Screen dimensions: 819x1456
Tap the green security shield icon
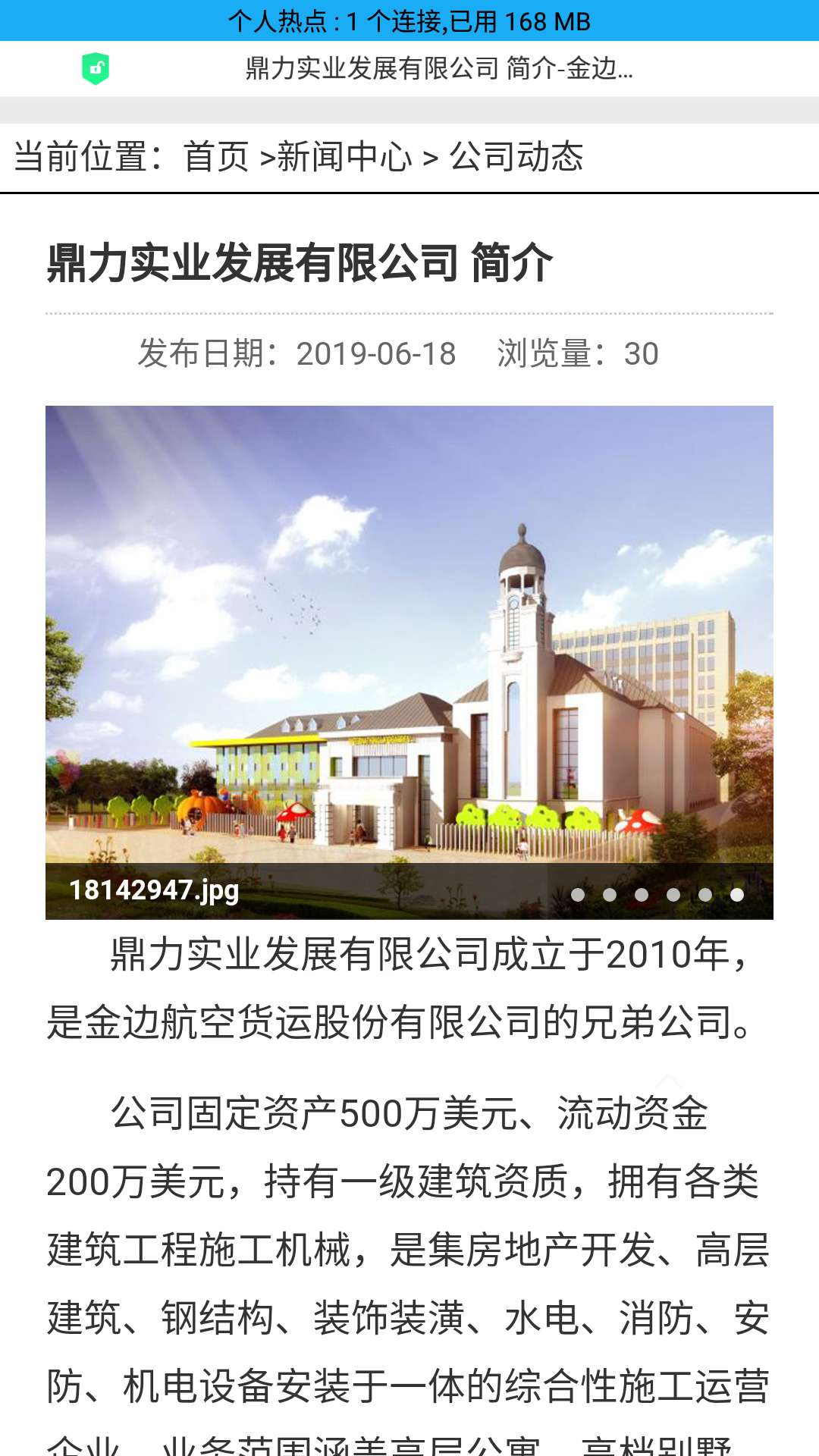coord(96,69)
